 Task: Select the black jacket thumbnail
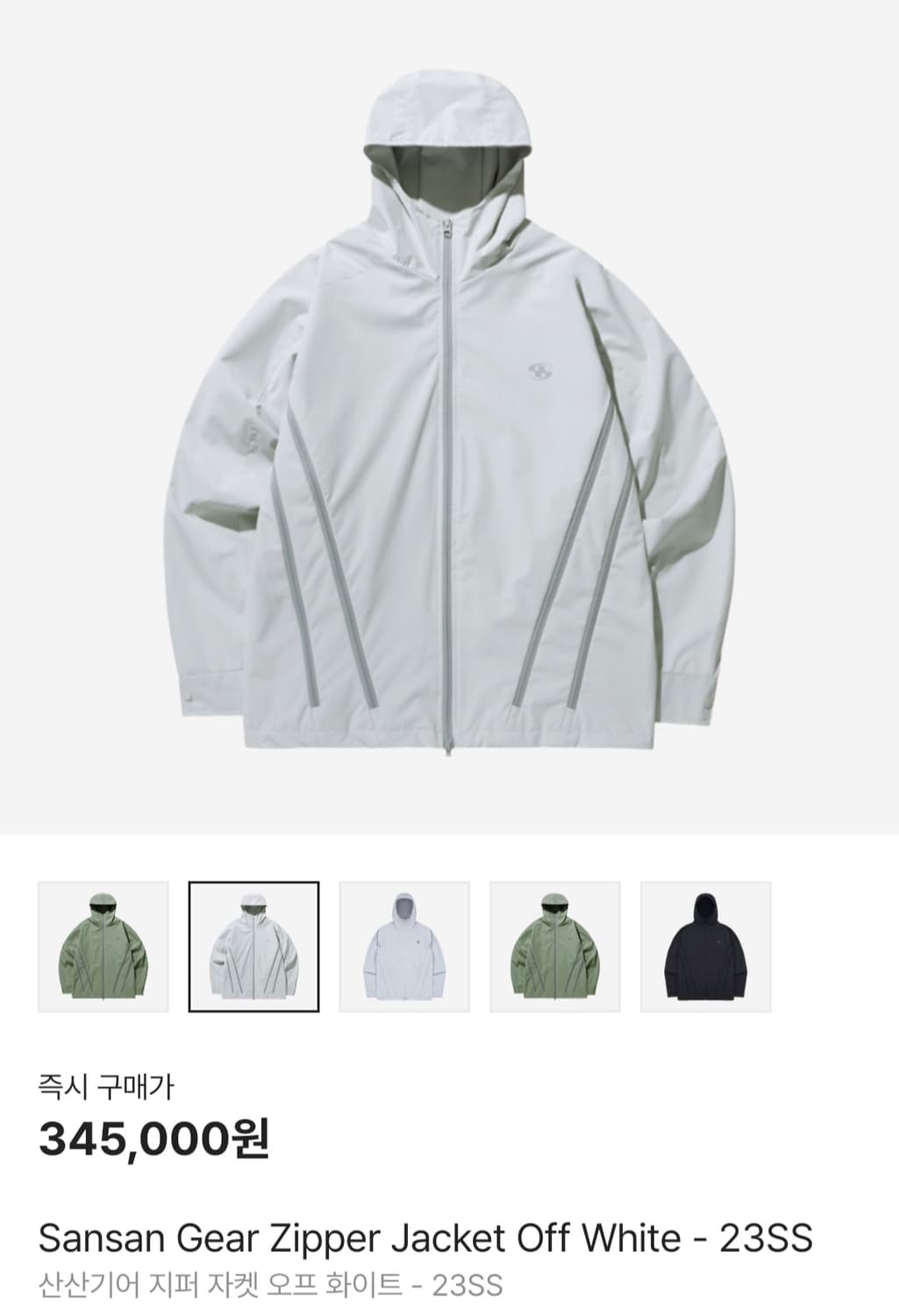click(x=706, y=947)
